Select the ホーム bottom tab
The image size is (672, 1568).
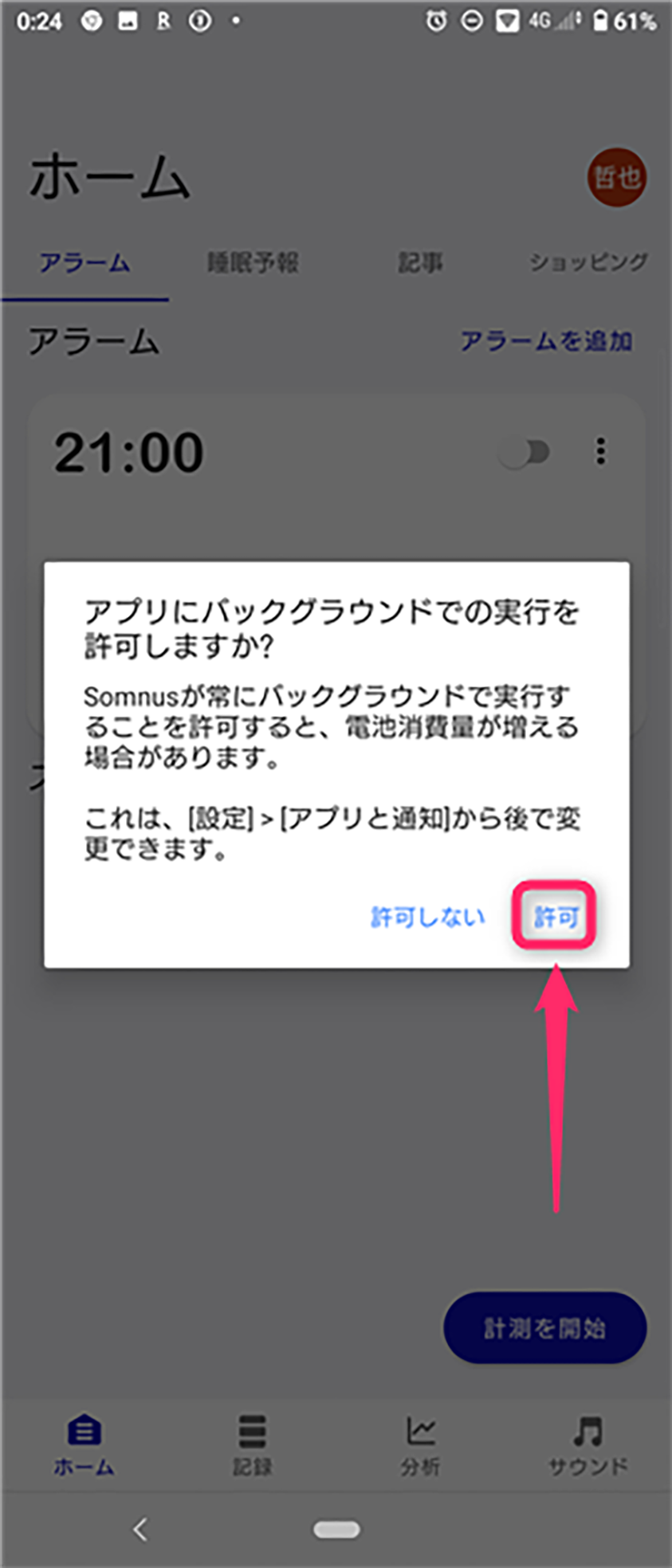coord(84,1444)
